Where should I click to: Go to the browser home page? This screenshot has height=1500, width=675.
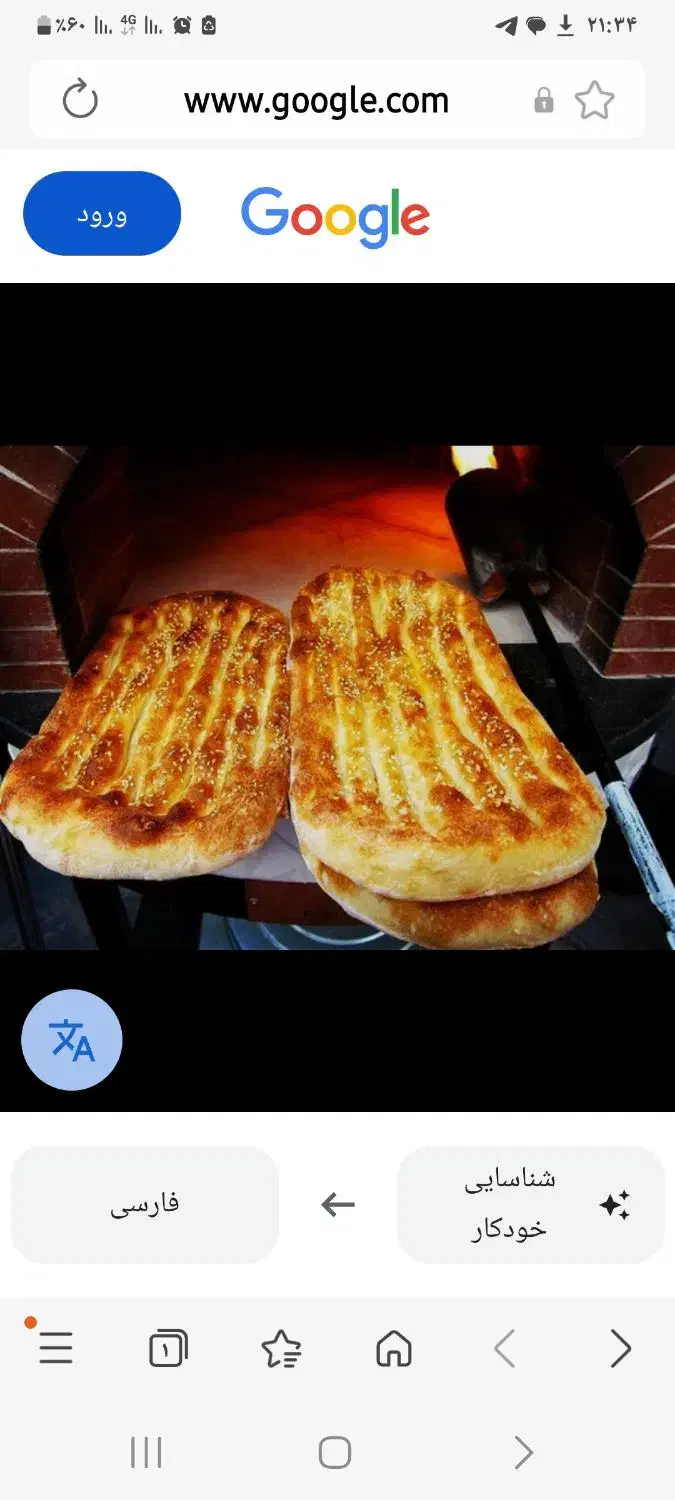(394, 1349)
